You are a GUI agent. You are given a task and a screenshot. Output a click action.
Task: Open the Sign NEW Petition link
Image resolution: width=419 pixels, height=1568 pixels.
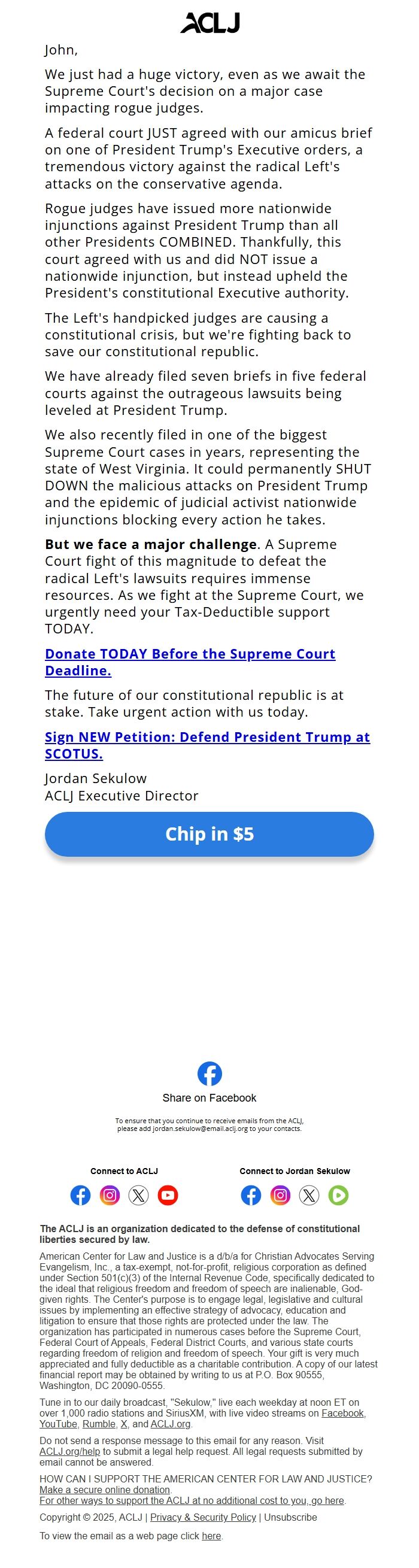coord(207,737)
